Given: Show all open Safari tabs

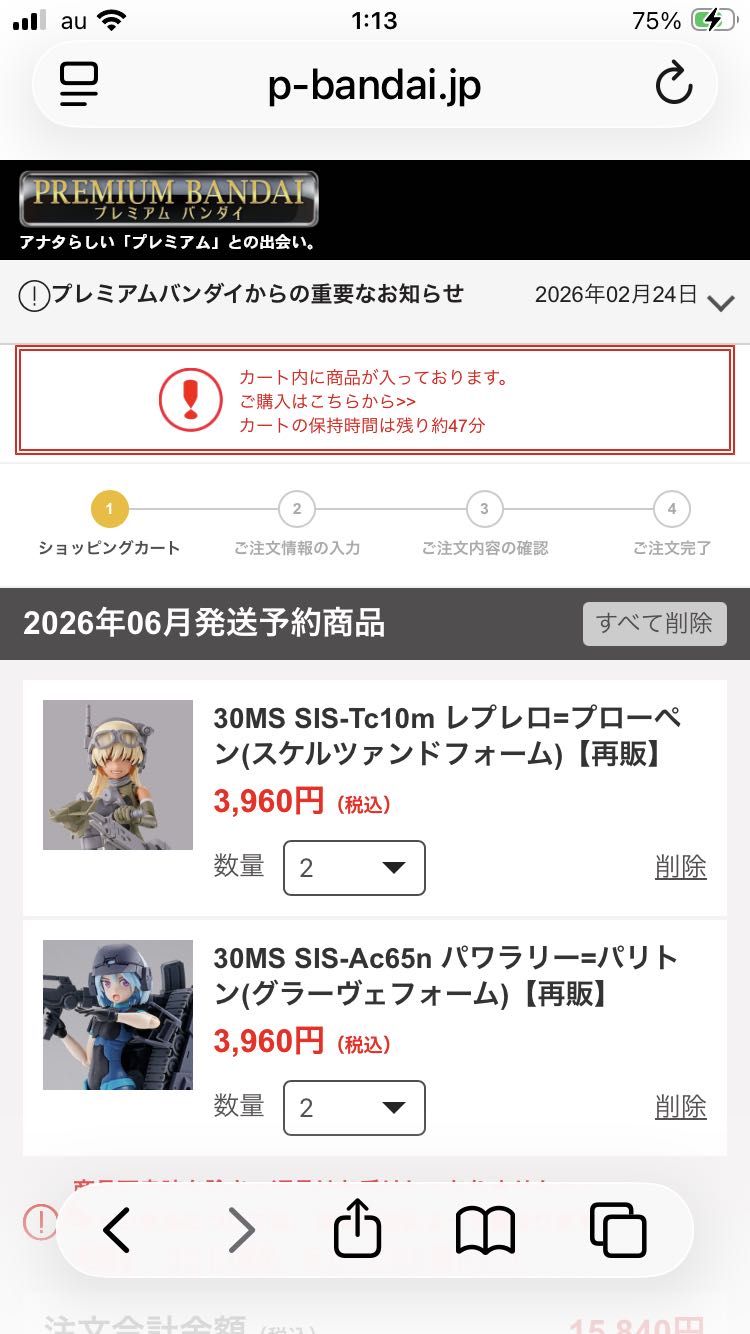Looking at the screenshot, I should (x=617, y=1230).
